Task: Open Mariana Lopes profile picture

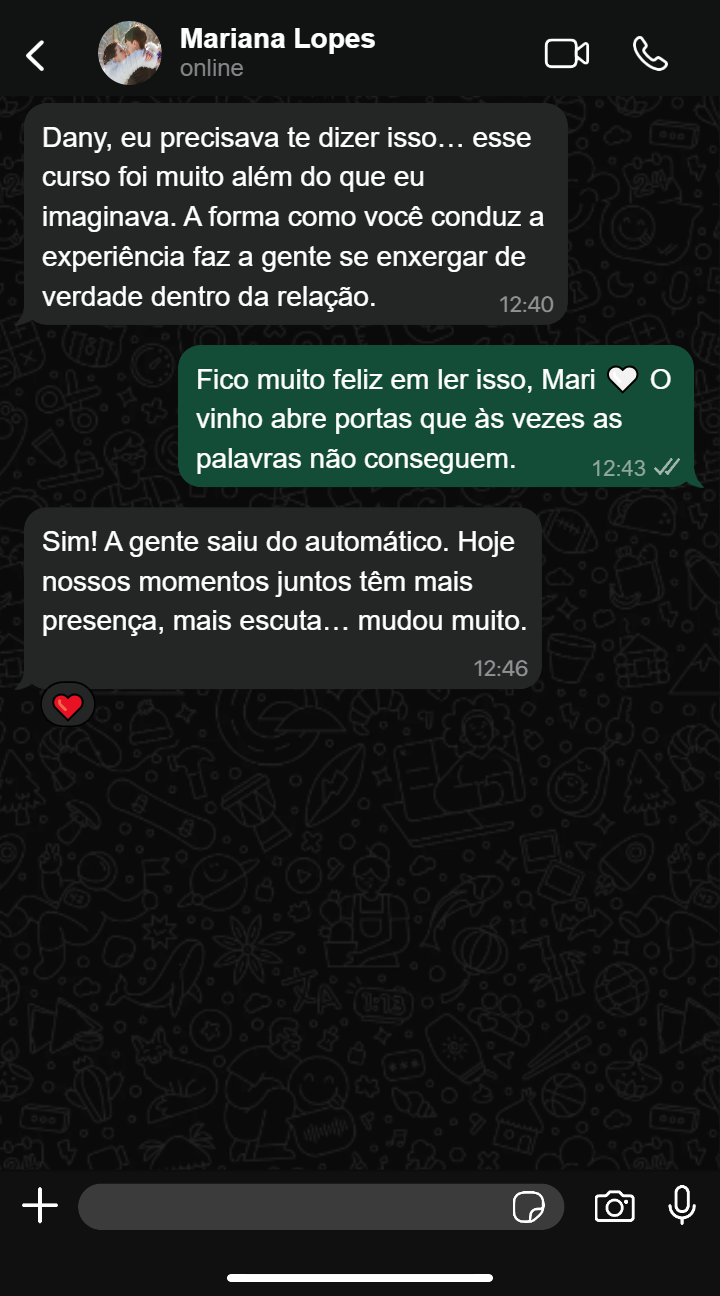Action: 130,54
